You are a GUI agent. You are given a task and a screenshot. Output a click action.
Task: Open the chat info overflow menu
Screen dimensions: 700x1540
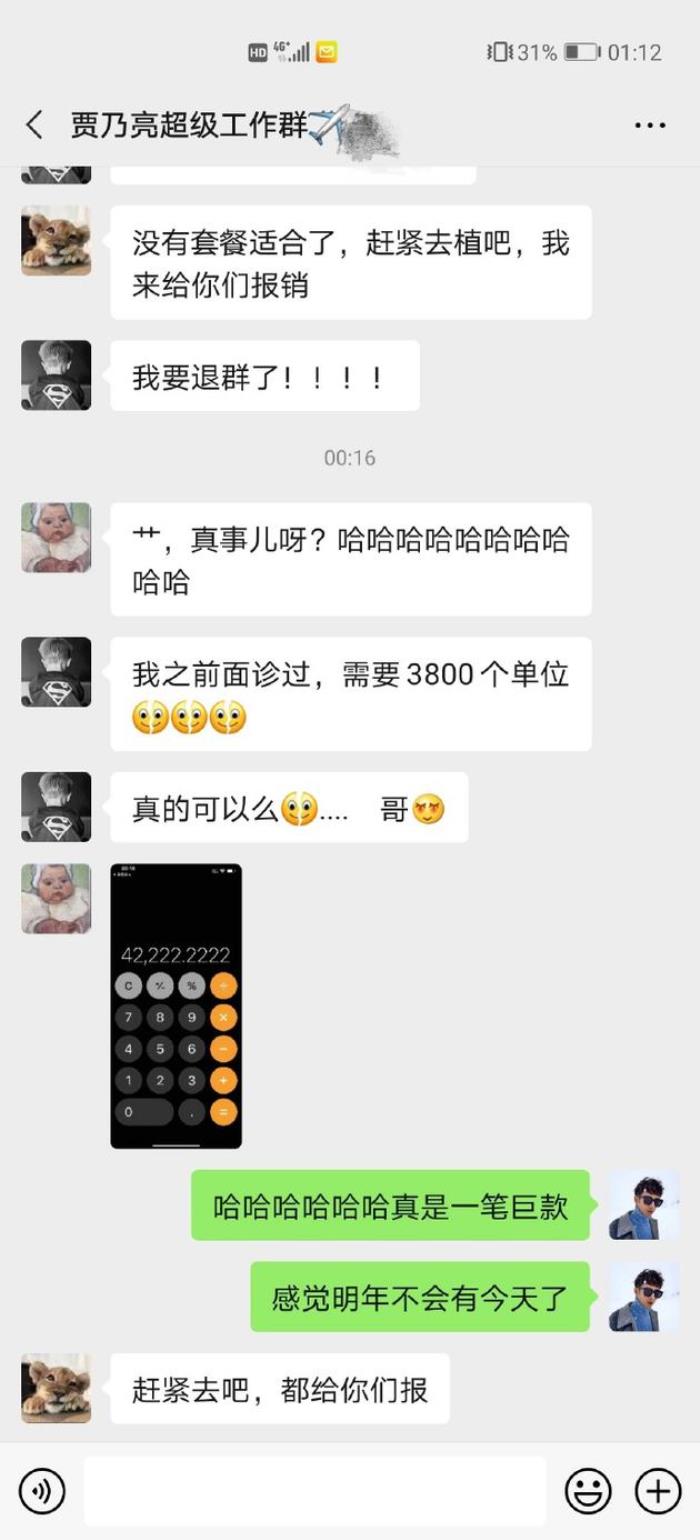[650, 125]
